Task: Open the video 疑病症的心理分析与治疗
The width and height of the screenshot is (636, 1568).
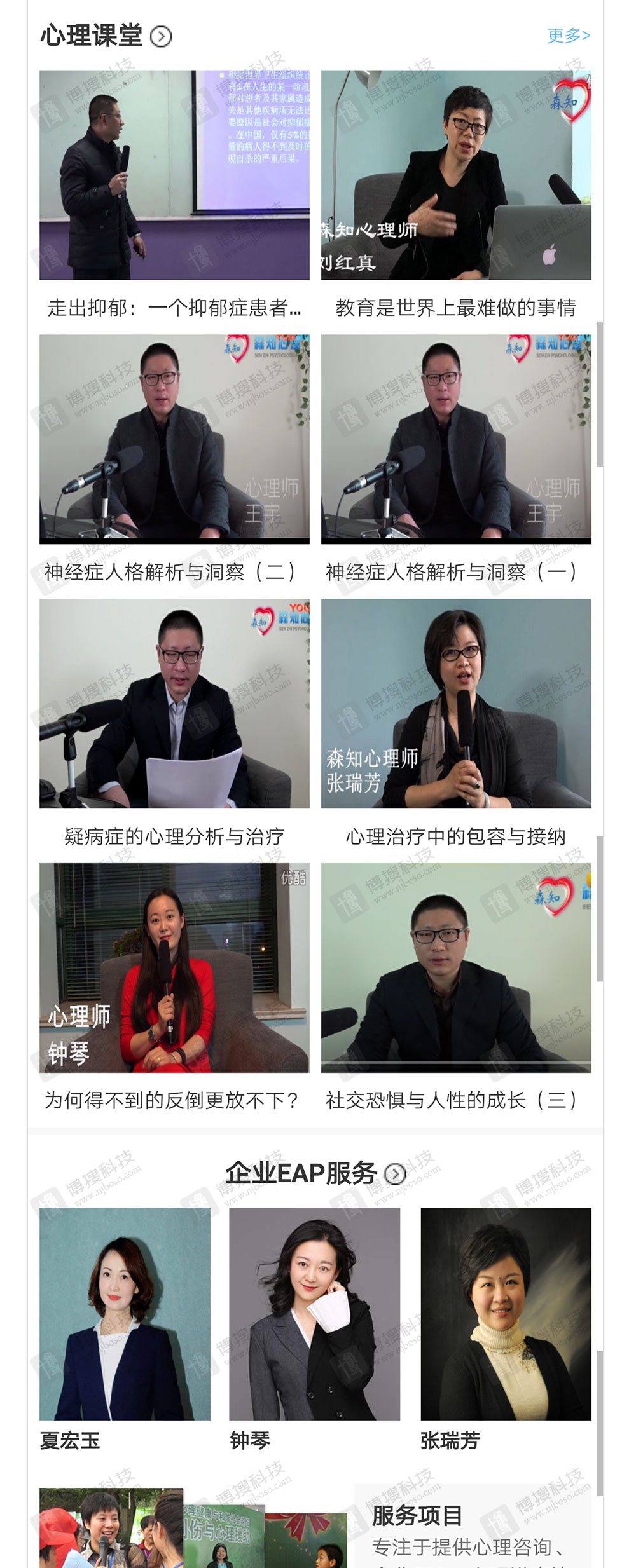Action: 174,704
